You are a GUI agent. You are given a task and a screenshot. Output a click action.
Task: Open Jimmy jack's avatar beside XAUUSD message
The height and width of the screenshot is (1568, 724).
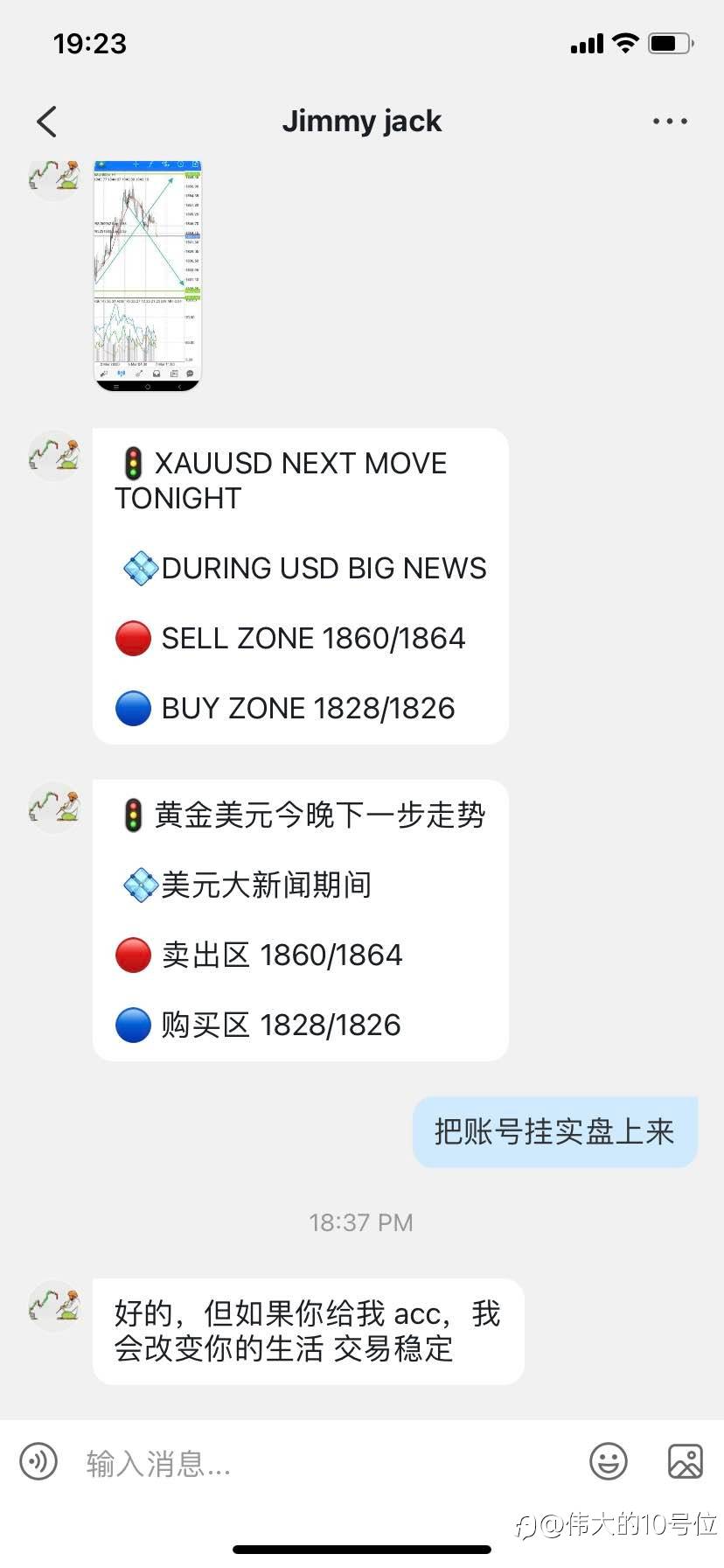(x=54, y=455)
